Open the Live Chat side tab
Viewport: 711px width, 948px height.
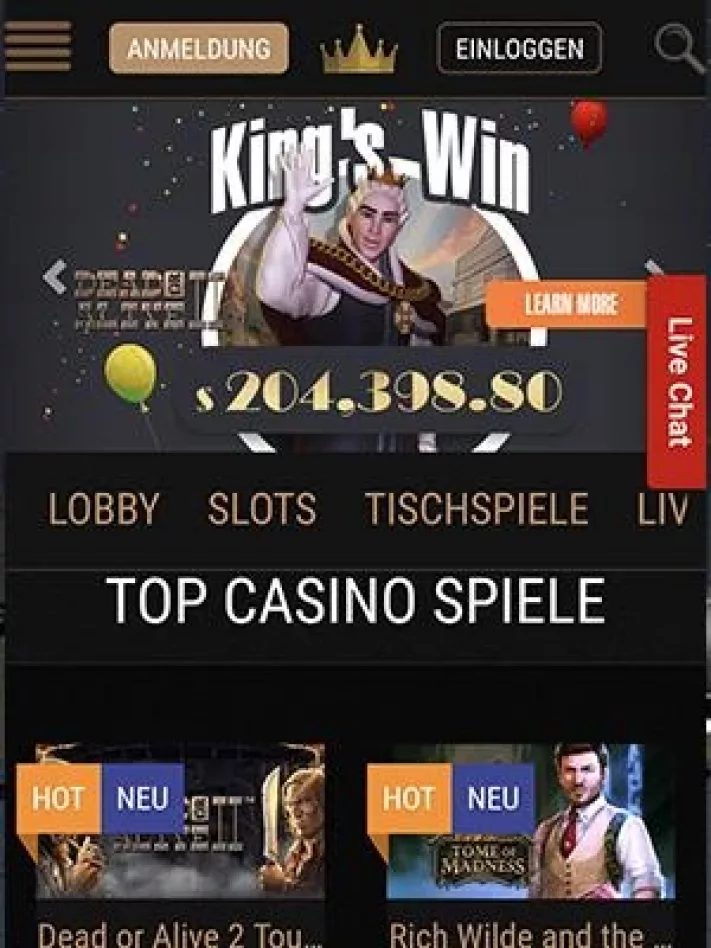point(677,382)
